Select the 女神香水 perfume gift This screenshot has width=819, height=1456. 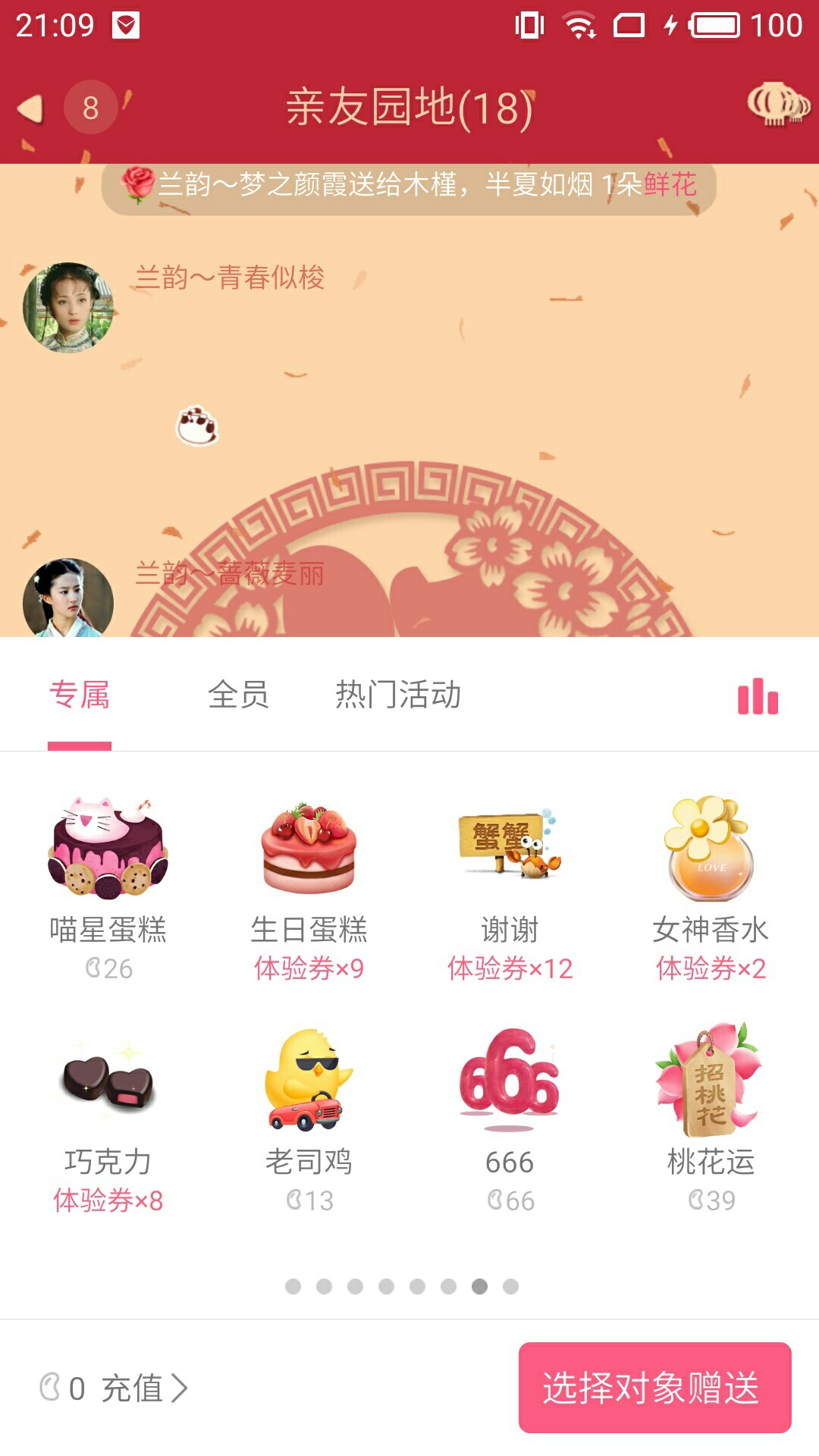[x=711, y=889]
